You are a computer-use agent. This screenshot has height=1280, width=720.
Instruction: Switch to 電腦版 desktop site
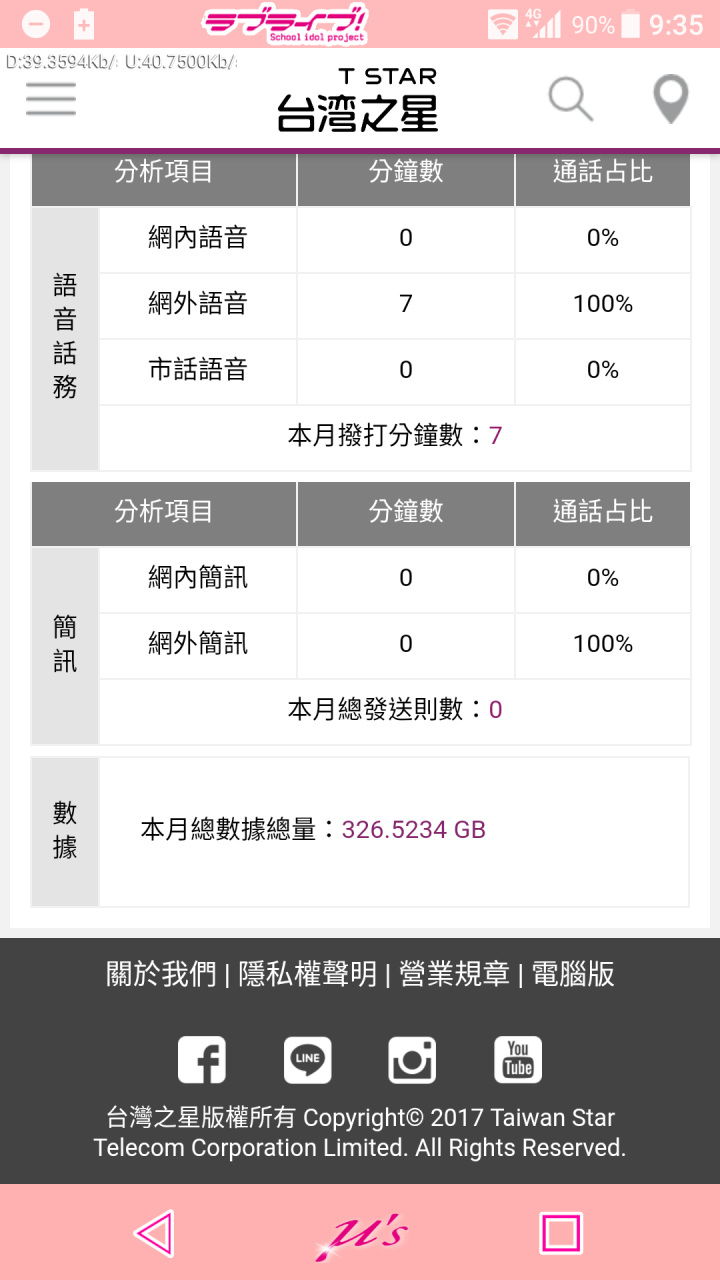pyautogui.click(x=573, y=974)
